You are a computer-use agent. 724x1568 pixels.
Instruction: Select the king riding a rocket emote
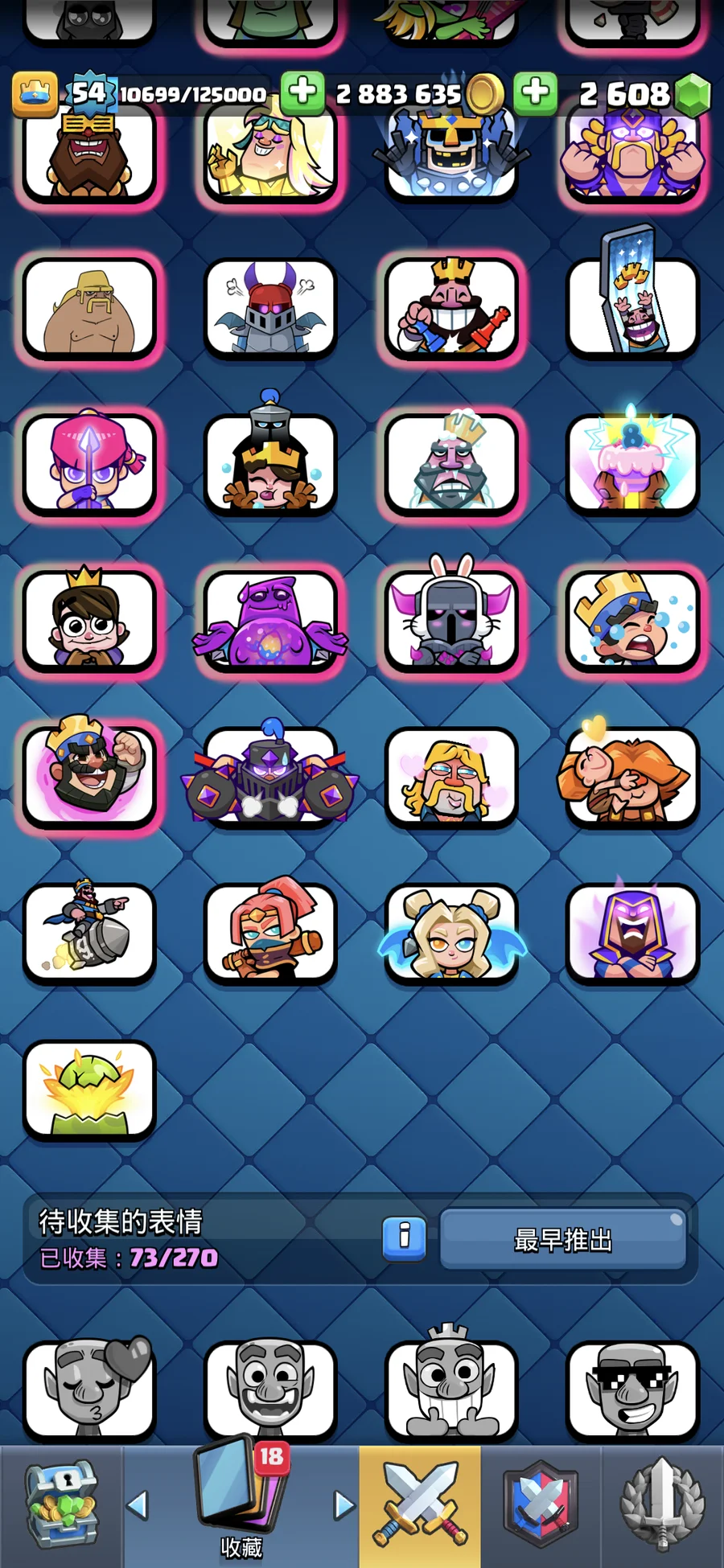(x=89, y=933)
